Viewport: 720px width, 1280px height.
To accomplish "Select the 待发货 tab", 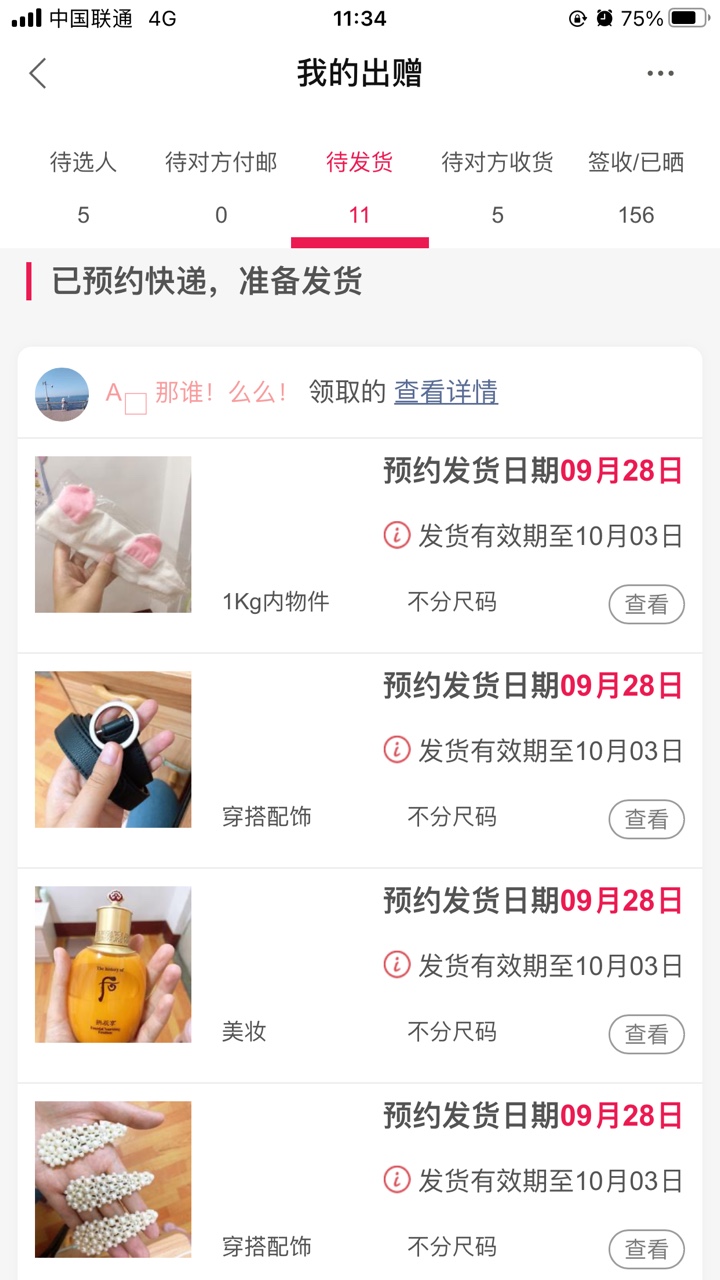I will point(359,187).
